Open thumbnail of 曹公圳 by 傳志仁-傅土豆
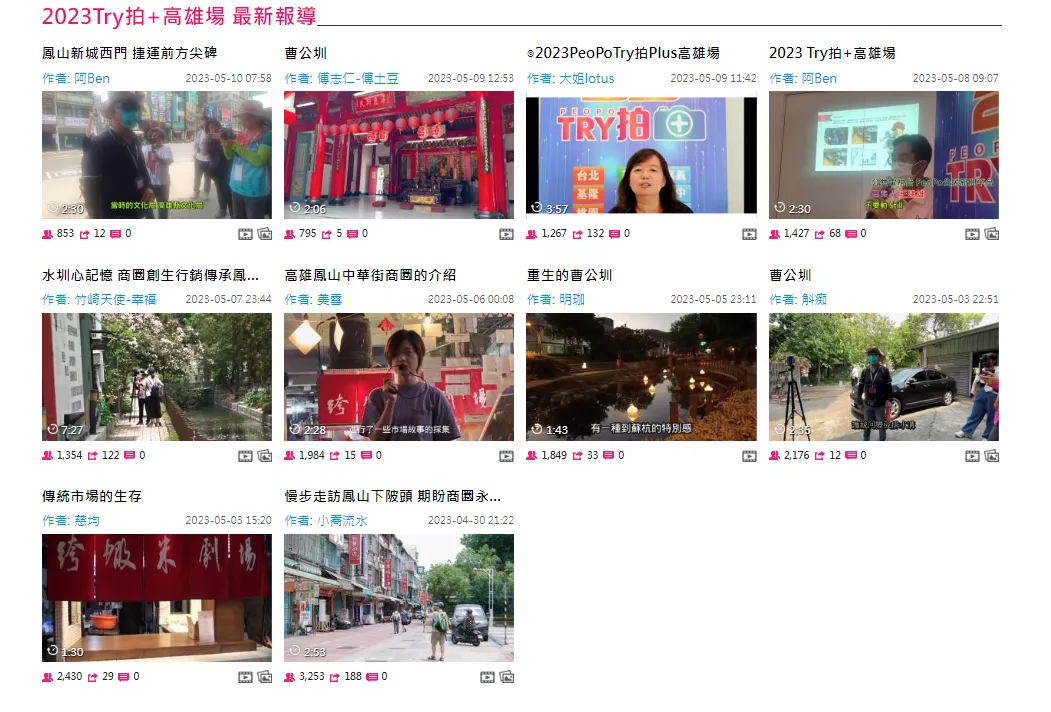Viewport: 1051px width, 712px height. click(398, 155)
